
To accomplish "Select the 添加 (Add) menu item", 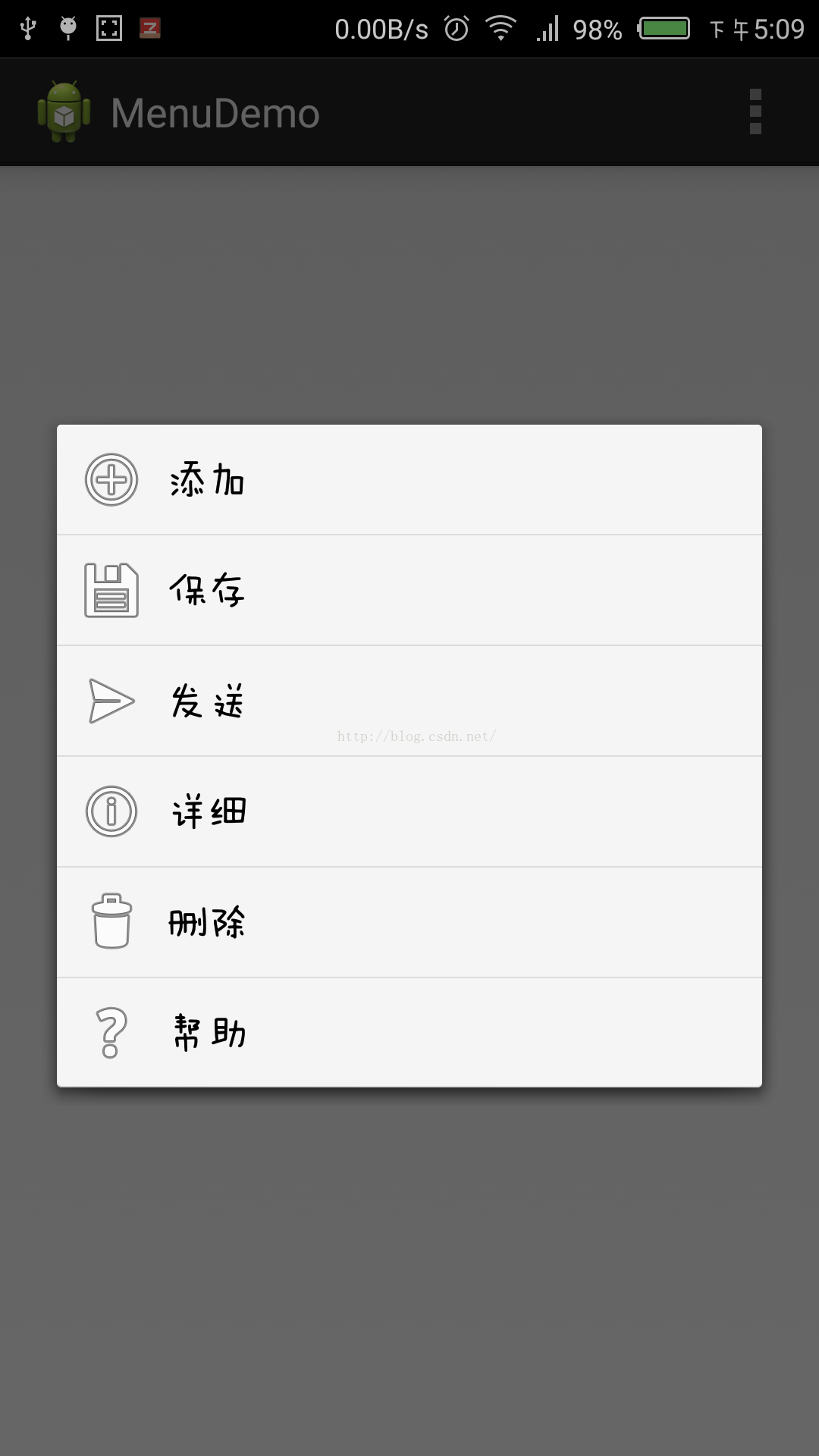I will 409,480.
